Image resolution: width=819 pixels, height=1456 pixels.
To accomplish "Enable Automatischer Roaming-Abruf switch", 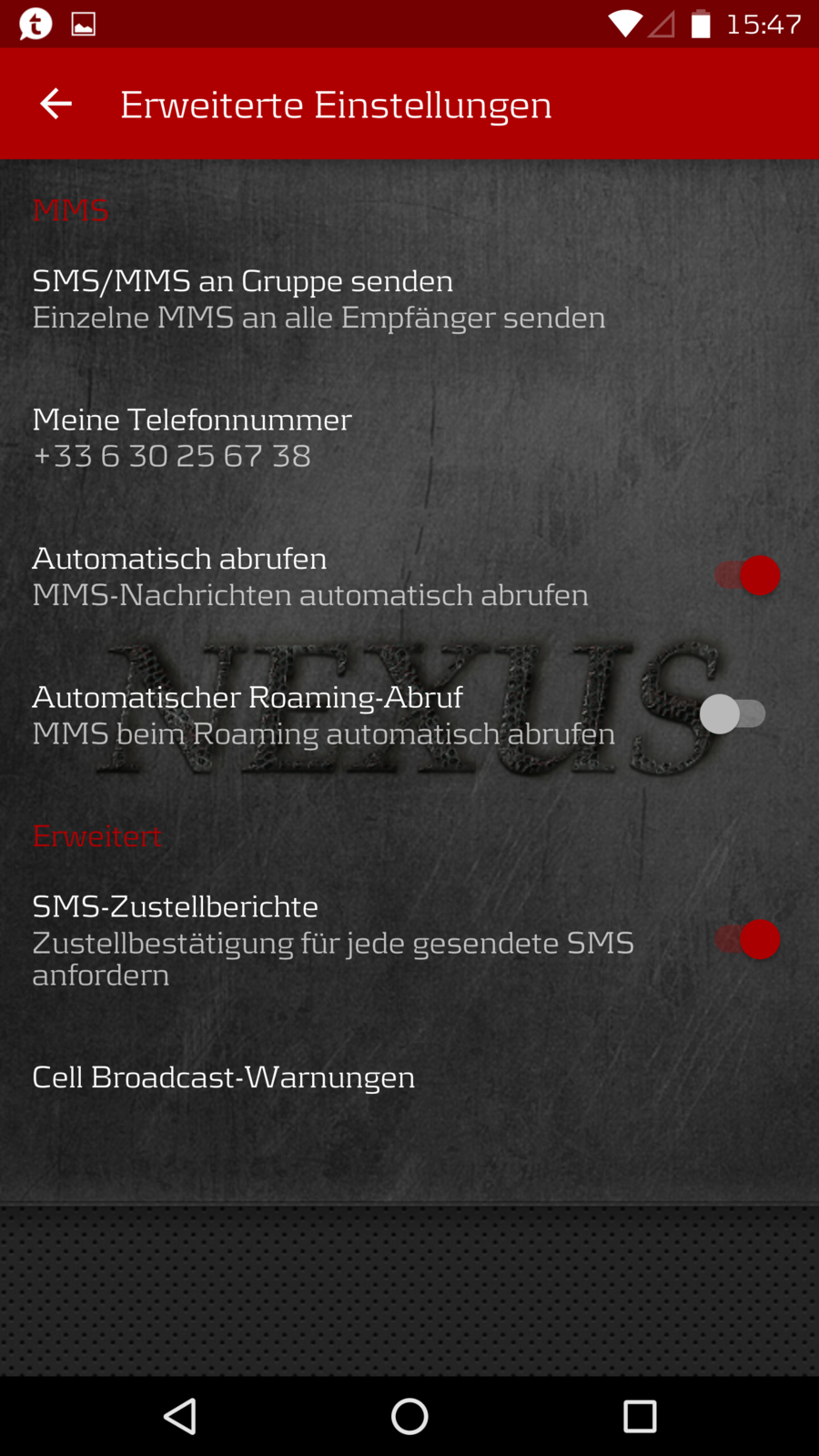I will (x=733, y=714).
